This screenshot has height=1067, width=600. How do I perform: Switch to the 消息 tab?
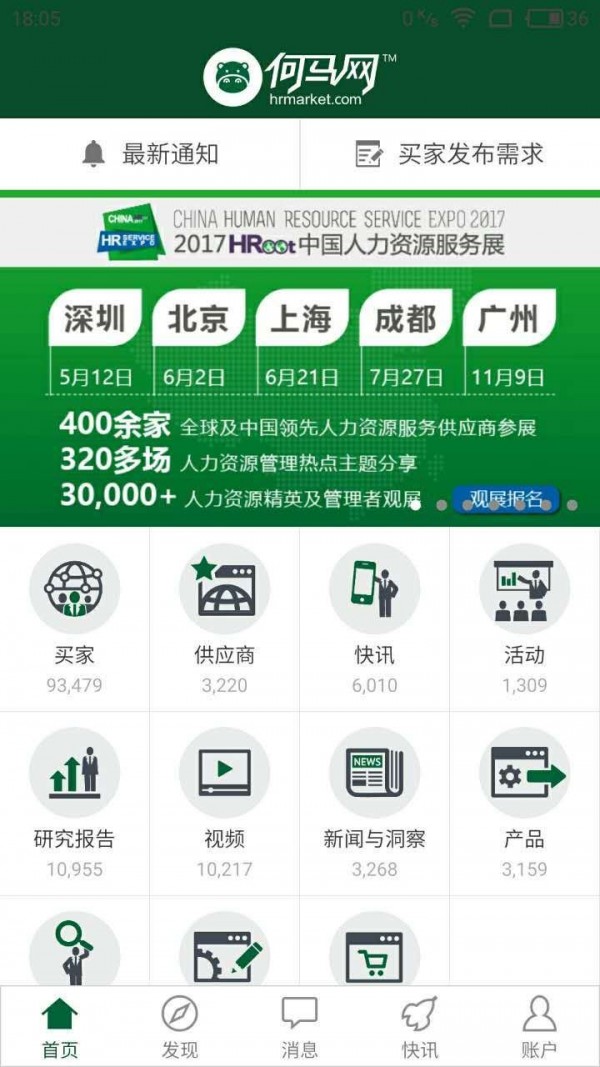300,1027
